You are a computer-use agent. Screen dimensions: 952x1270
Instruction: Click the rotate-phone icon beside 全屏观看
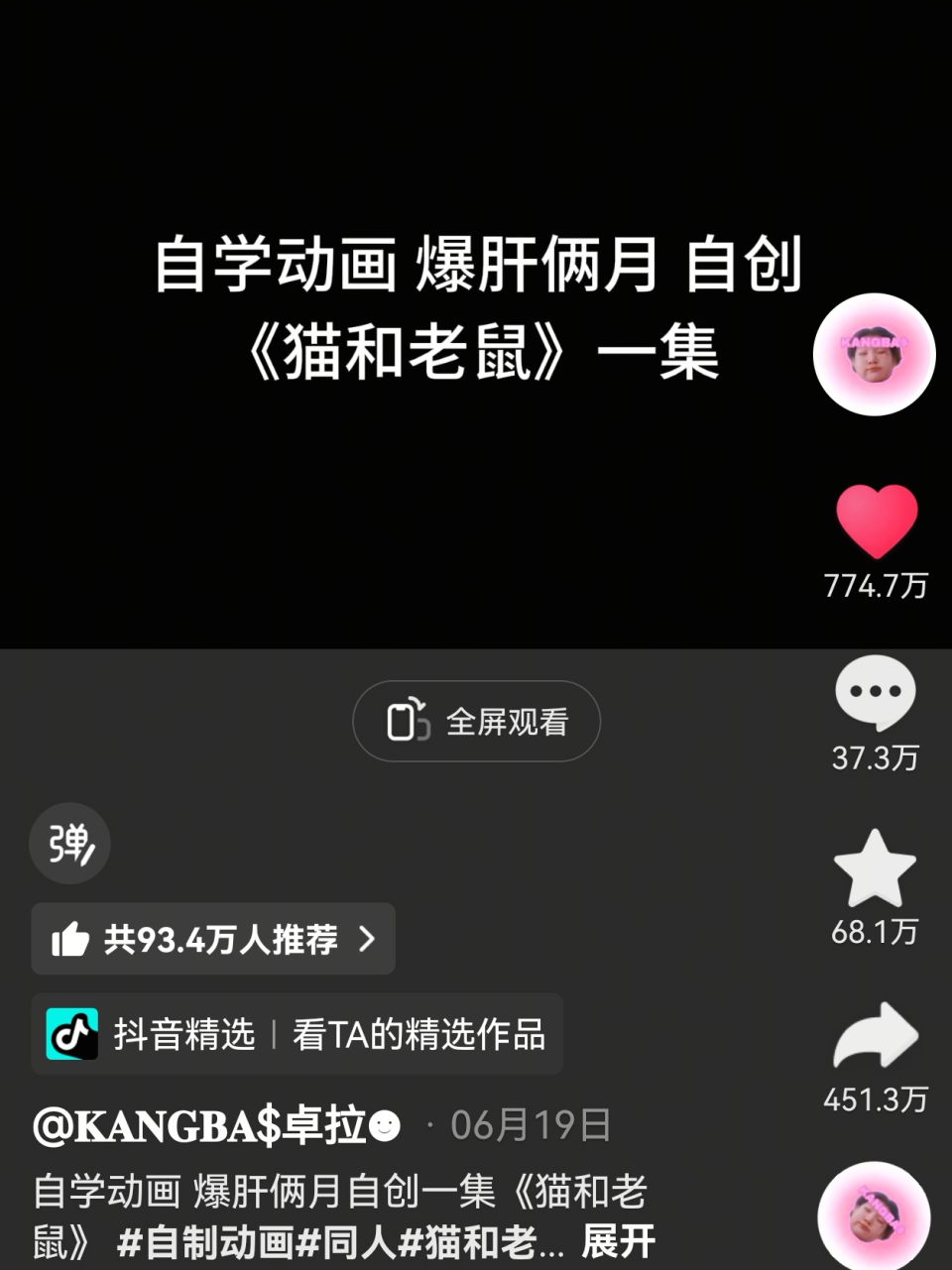(411, 721)
